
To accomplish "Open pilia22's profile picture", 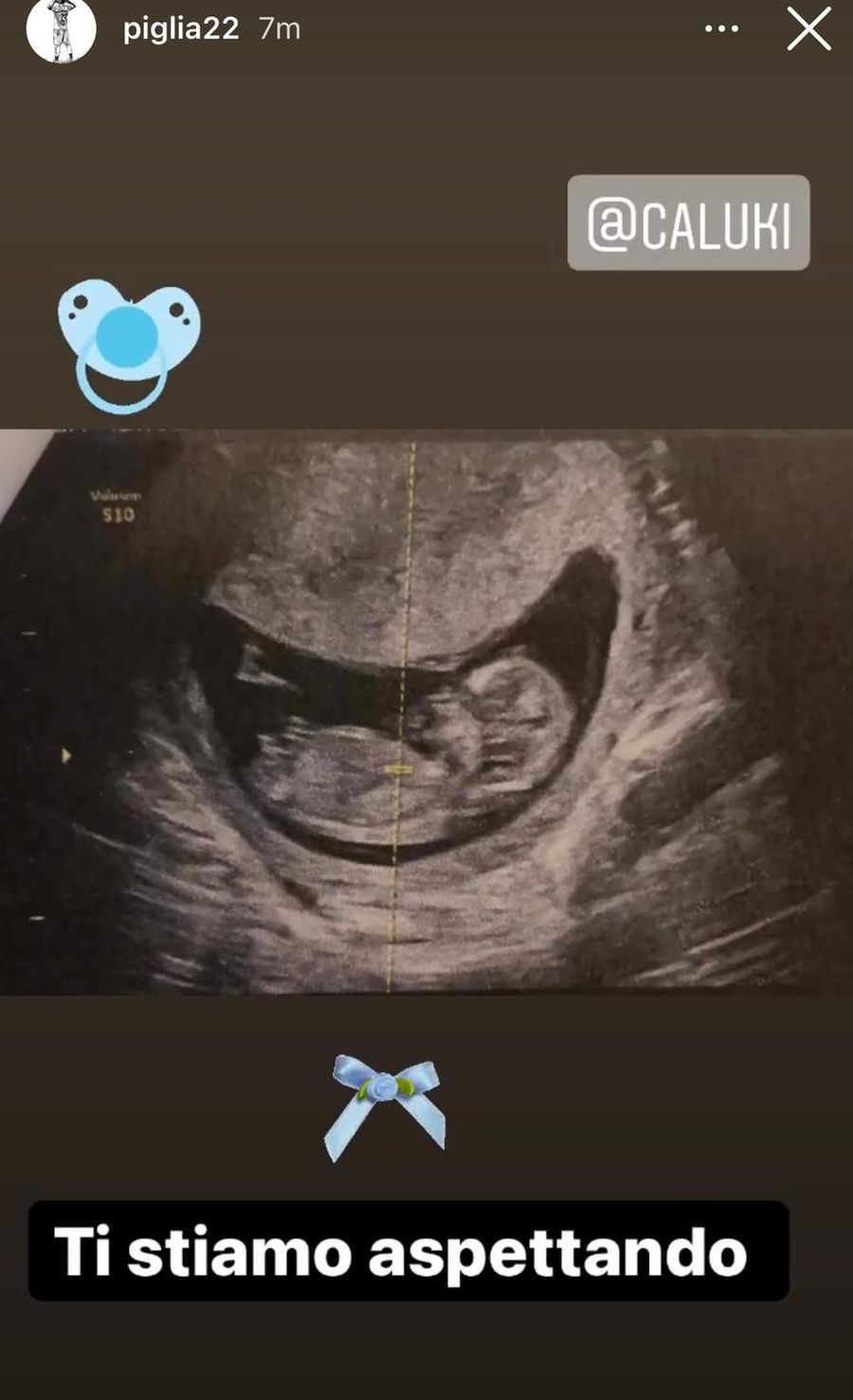I will [61, 29].
